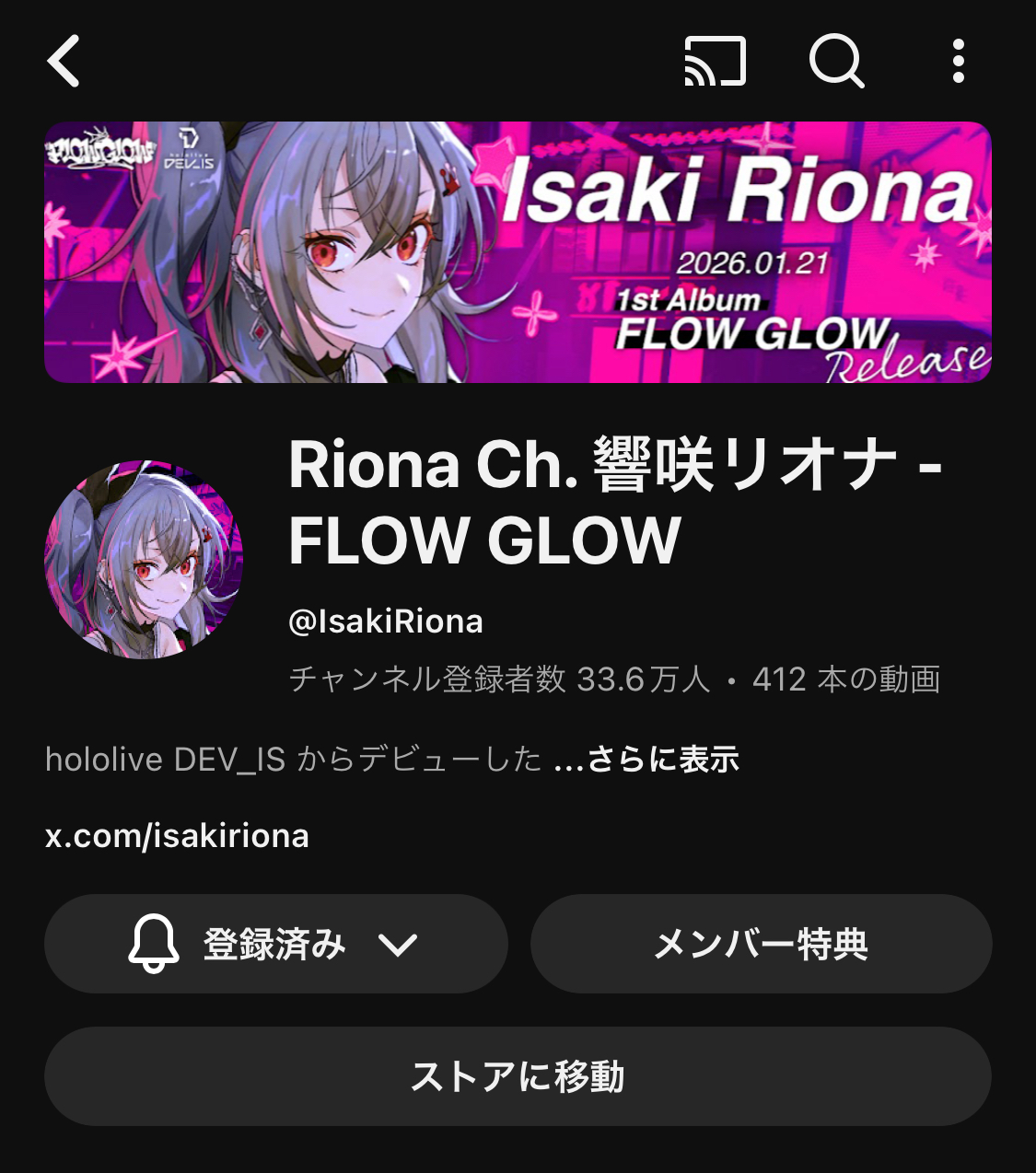
Task: Tap the メンバー特典 button
Action: coord(761,944)
